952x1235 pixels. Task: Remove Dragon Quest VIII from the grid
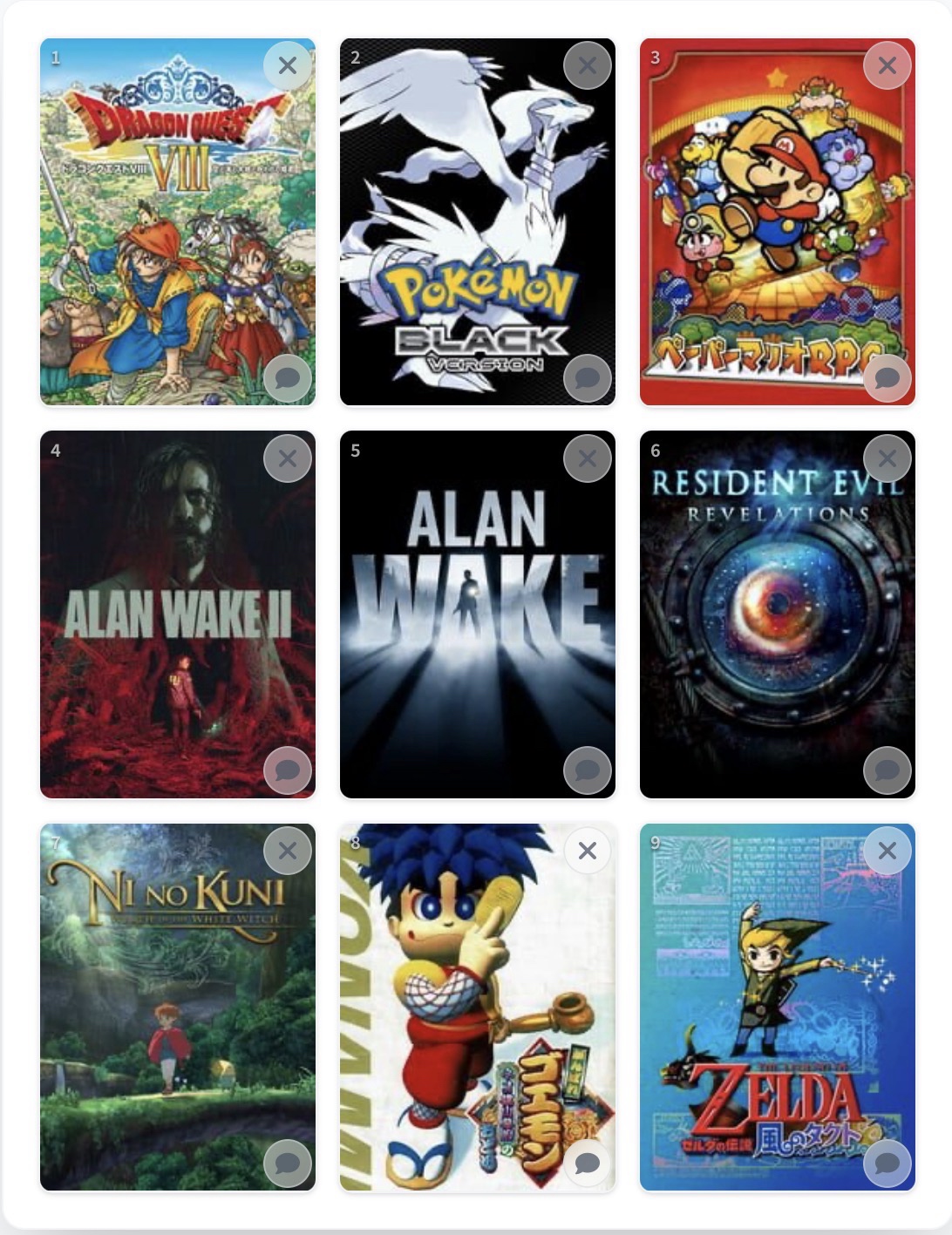click(x=287, y=65)
